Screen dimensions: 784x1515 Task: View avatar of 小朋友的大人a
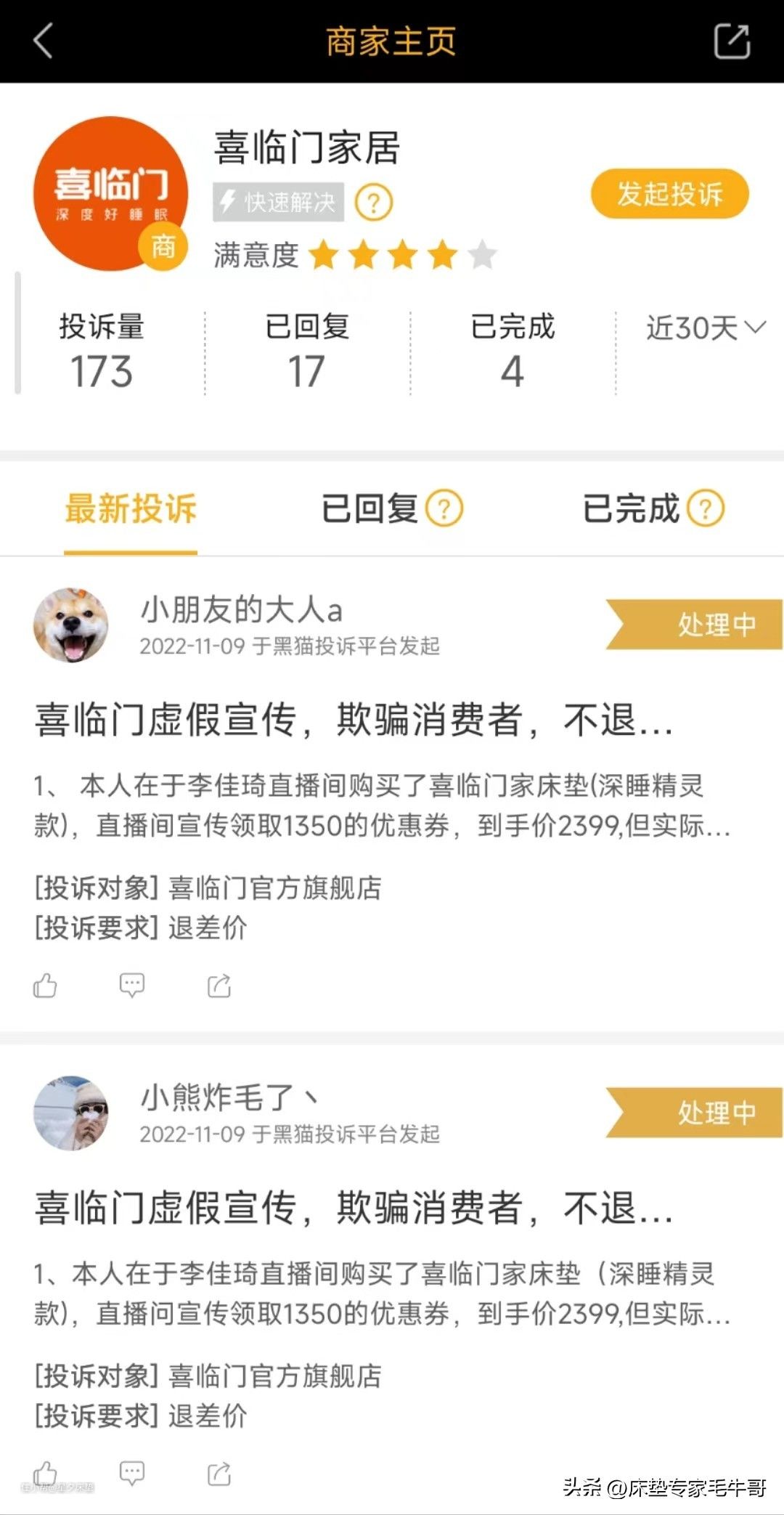pyautogui.click(x=71, y=625)
